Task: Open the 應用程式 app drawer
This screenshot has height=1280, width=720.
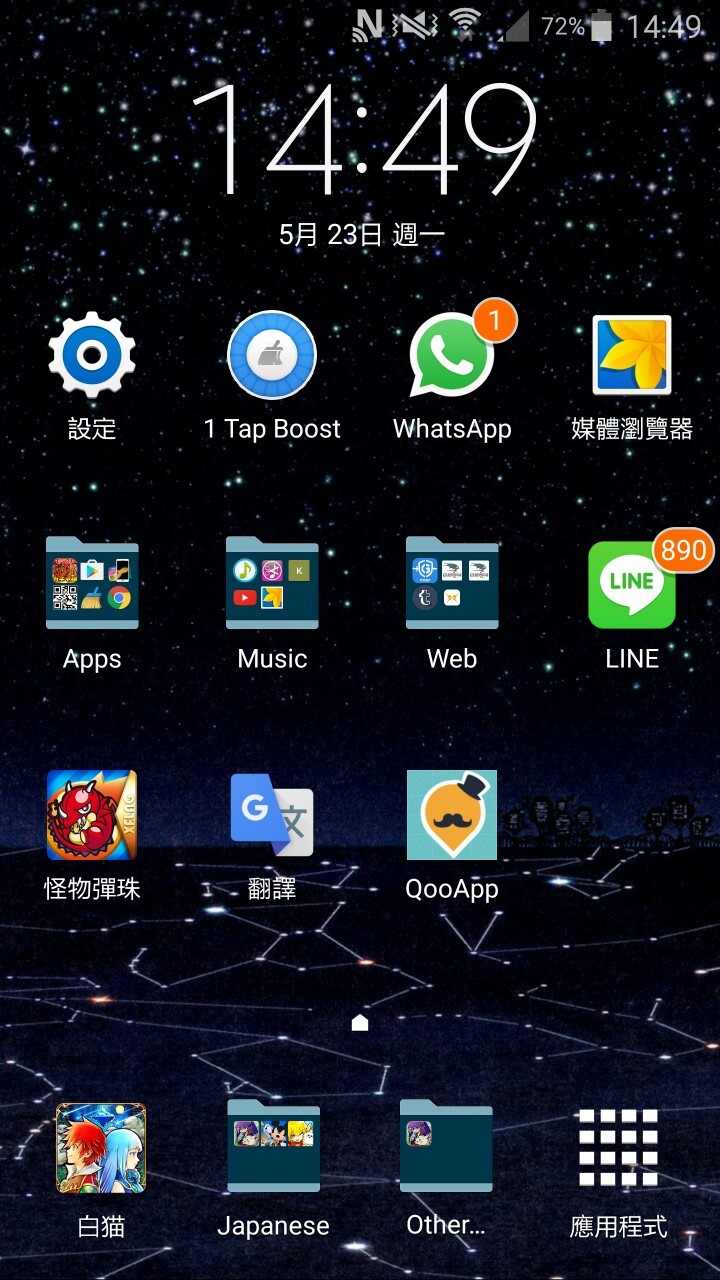Action: (619, 1148)
